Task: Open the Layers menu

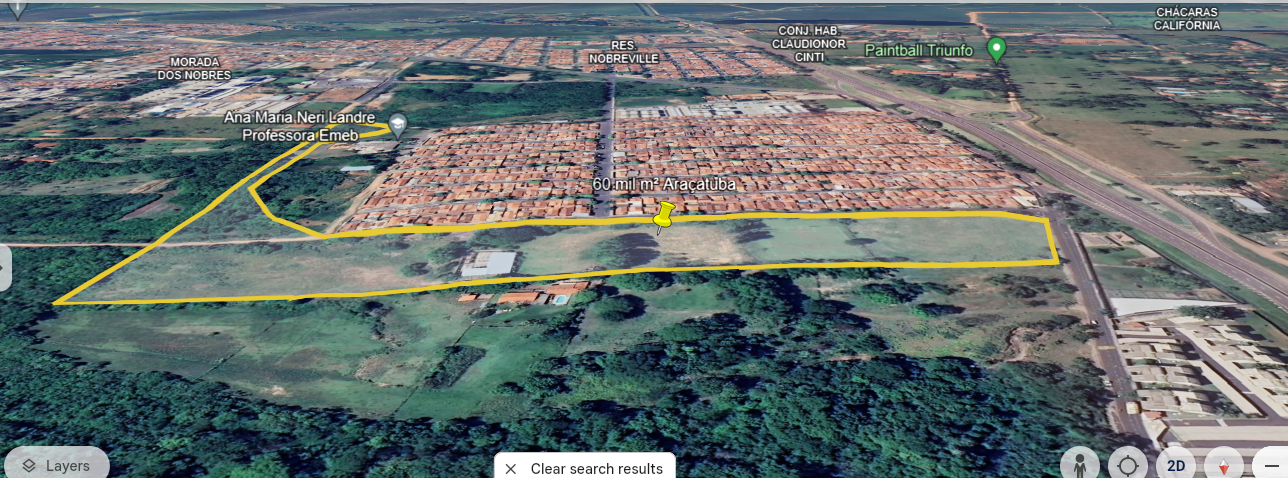Action: coord(57,465)
